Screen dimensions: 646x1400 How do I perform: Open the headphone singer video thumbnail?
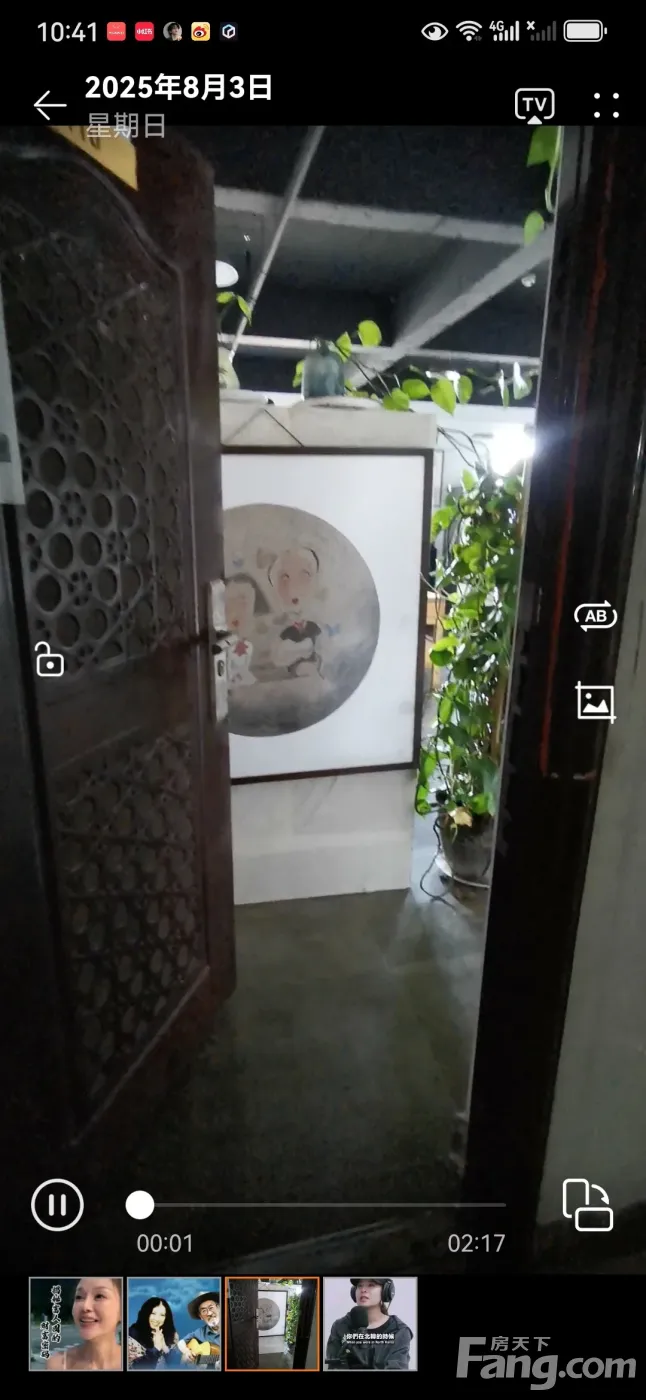(370, 1323)
